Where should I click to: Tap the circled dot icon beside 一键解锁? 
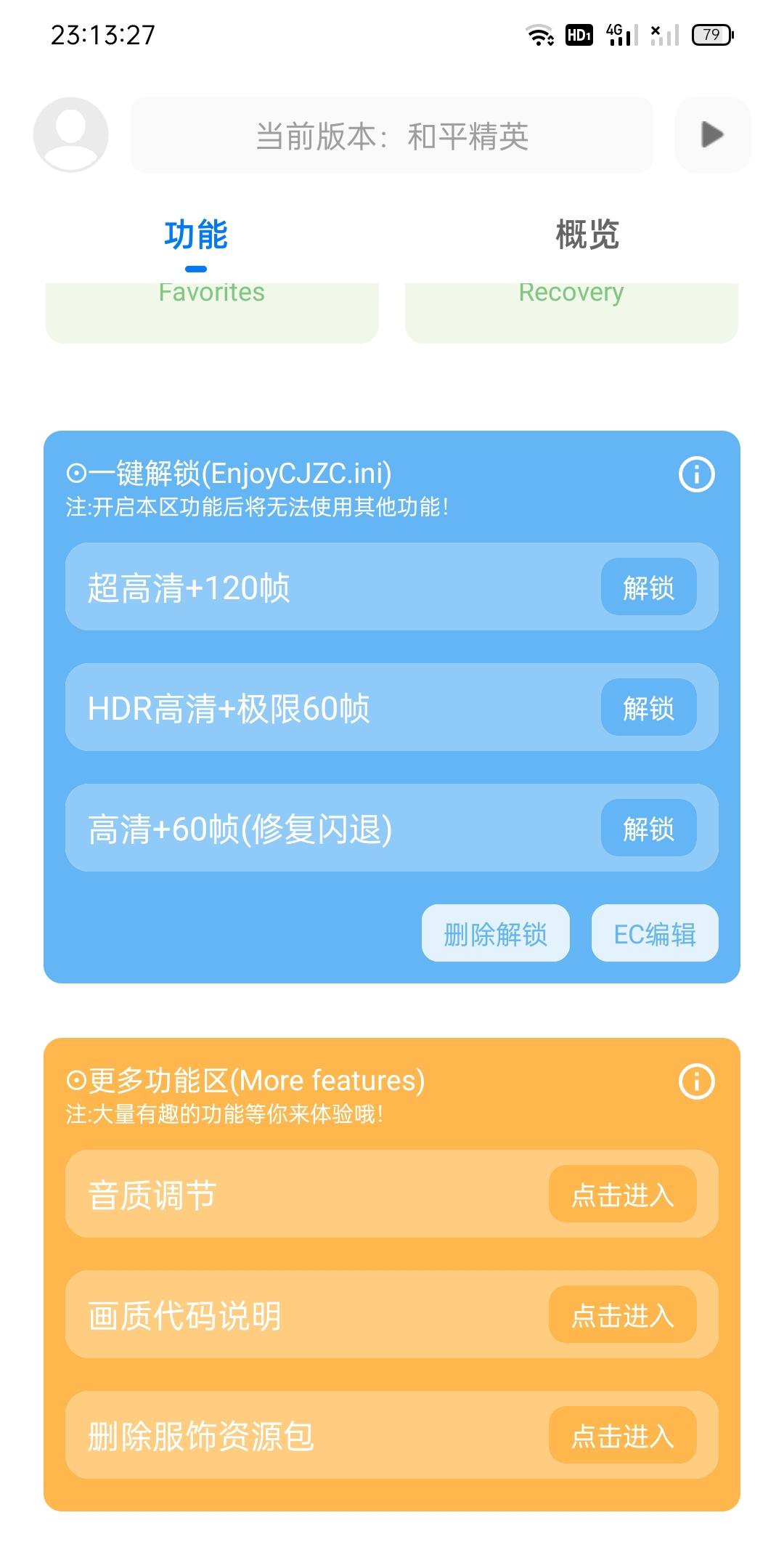click(x=75, y=474)
